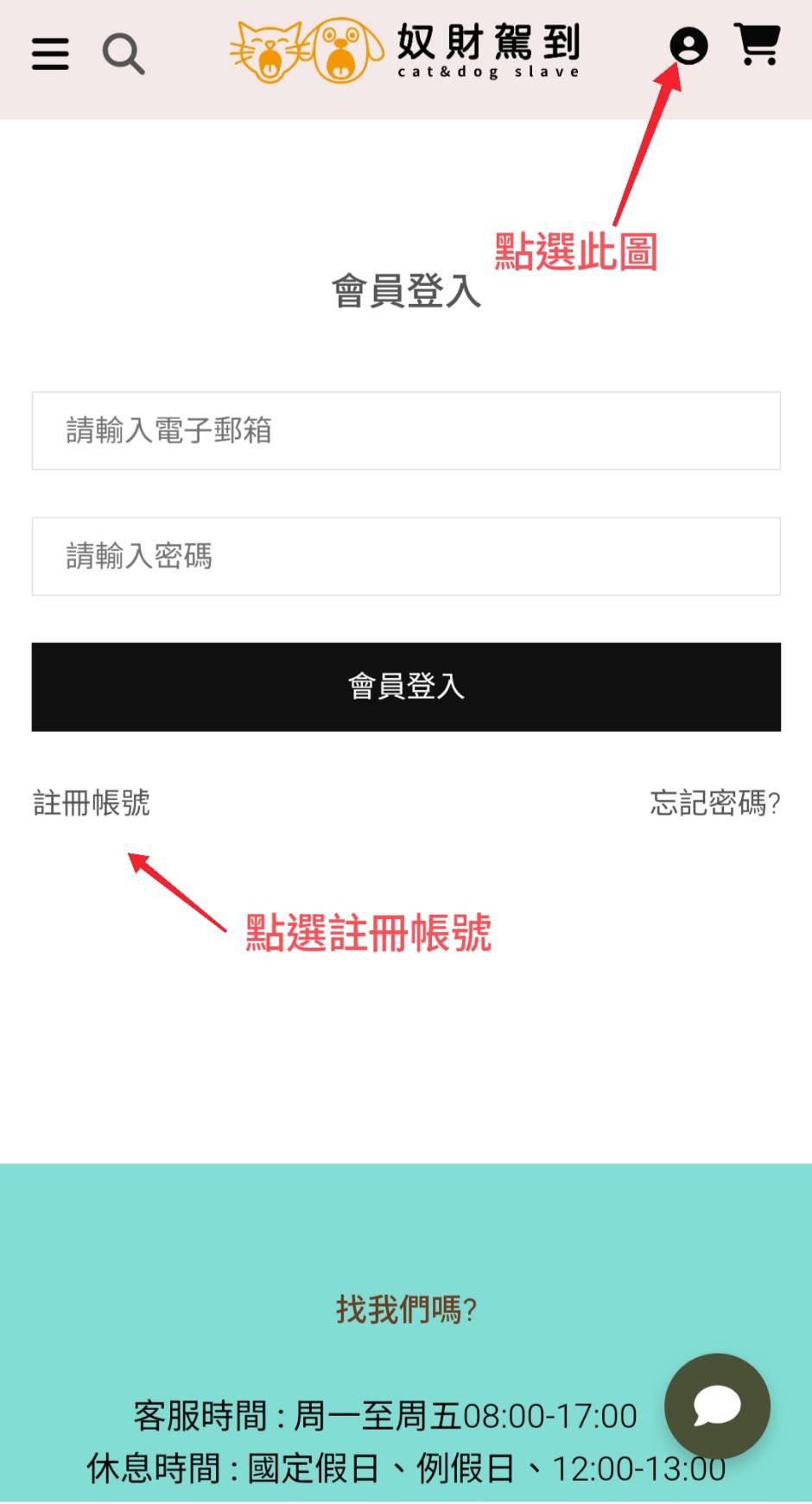812x1504 pixels.
Task: Tap the black 會員登入 button
Action: pyautogui.click(x=406, y=687)
